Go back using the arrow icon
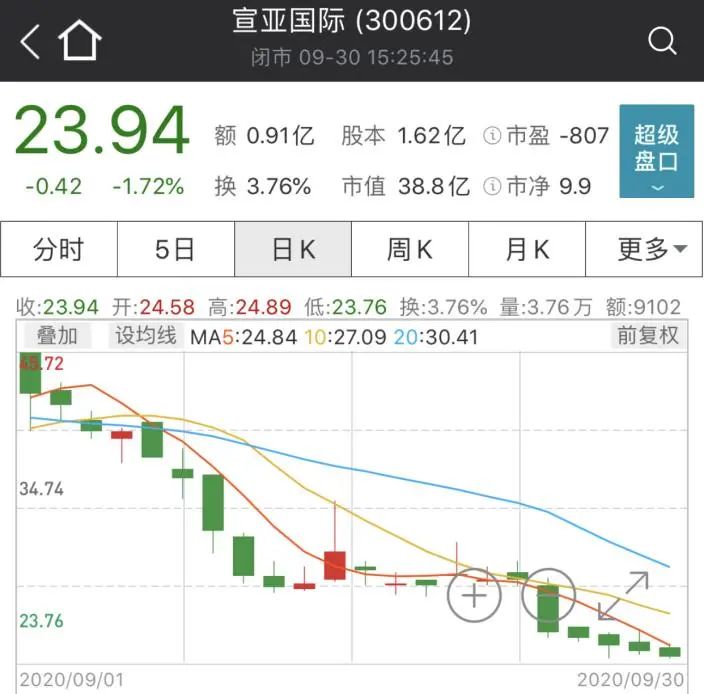 tap(30, 42)
